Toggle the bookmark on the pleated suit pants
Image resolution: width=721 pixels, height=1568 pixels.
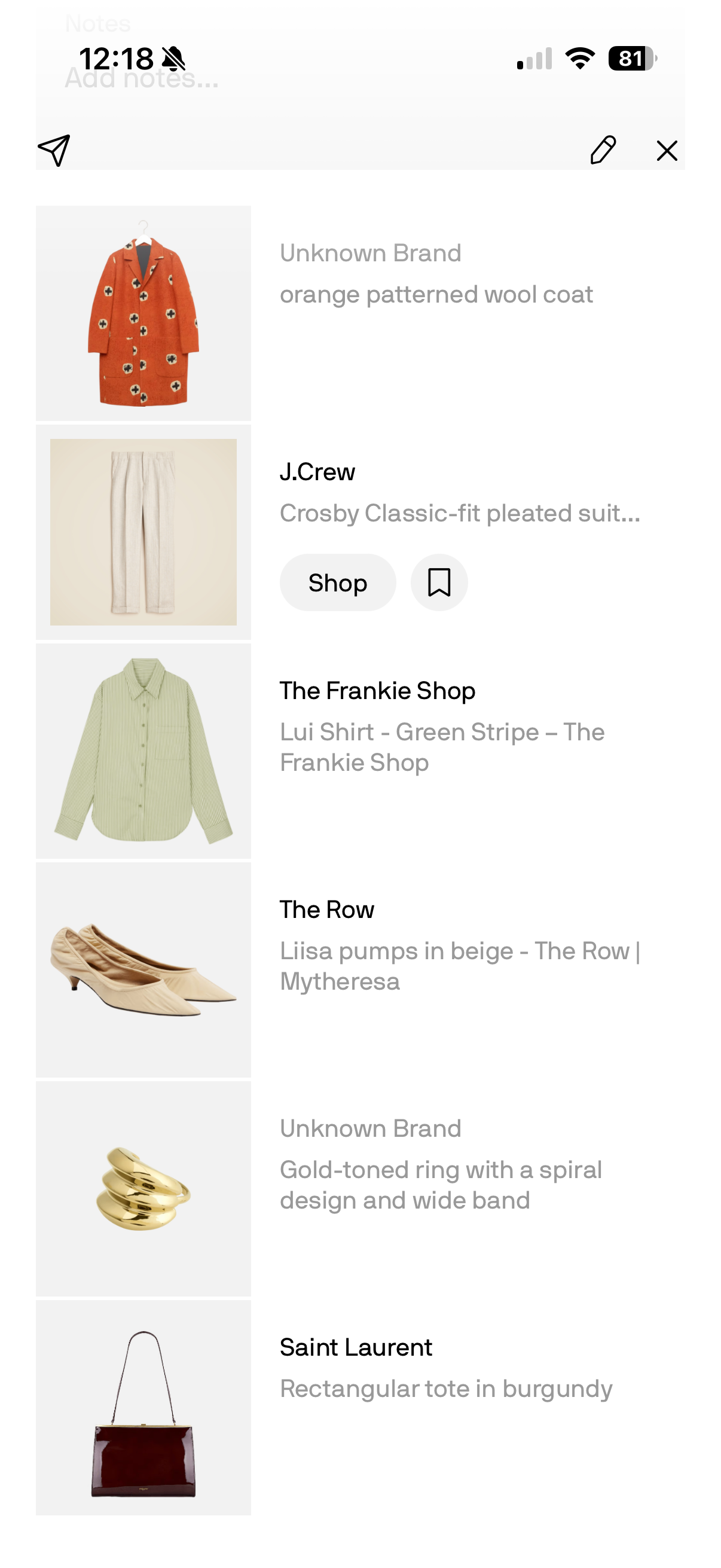coord(439,582)
